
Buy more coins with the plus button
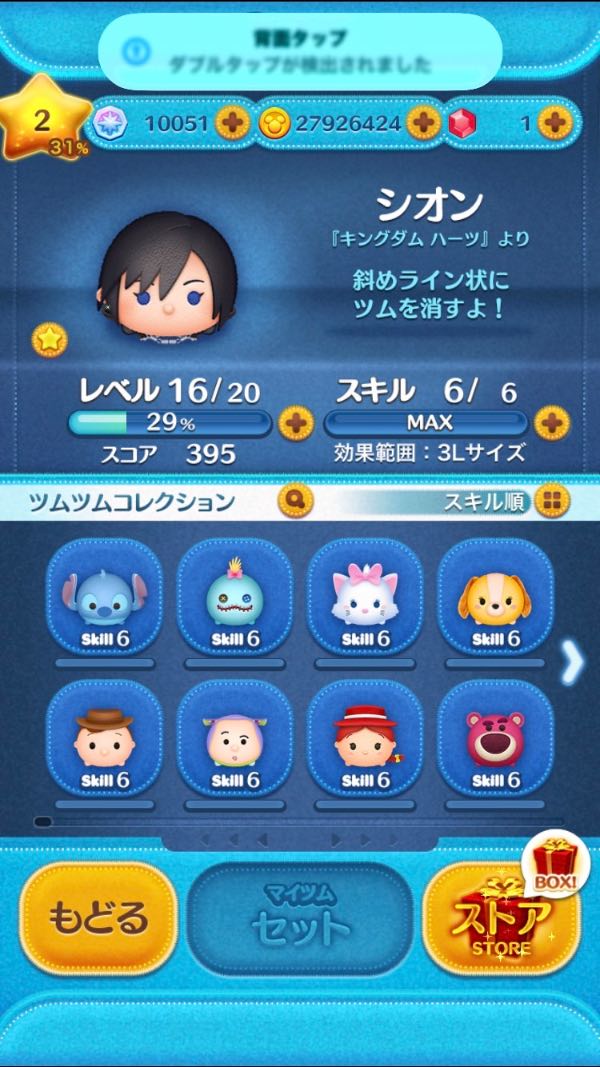[x=423, y=123]
